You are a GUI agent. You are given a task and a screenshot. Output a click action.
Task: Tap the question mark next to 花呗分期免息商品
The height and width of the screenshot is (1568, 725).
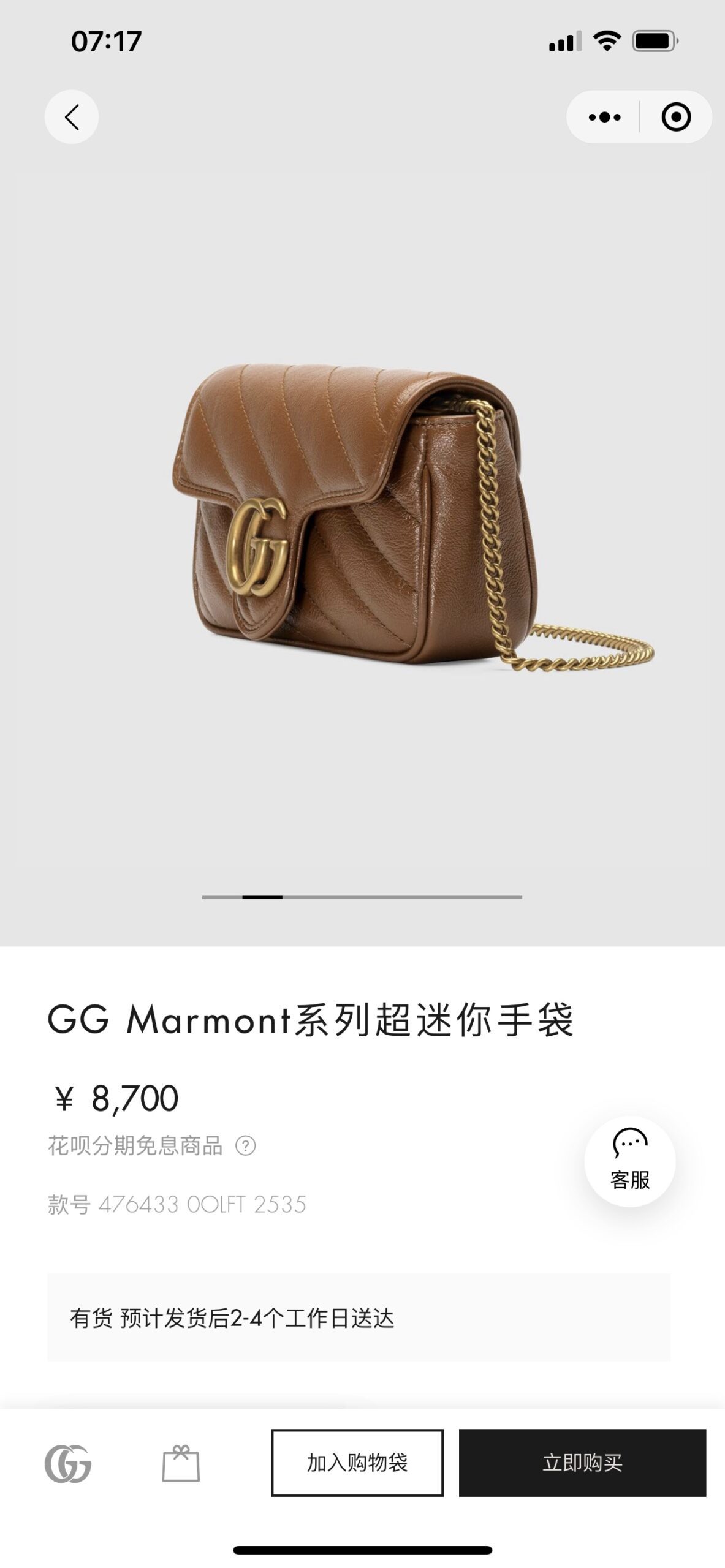coord(246,1145)
